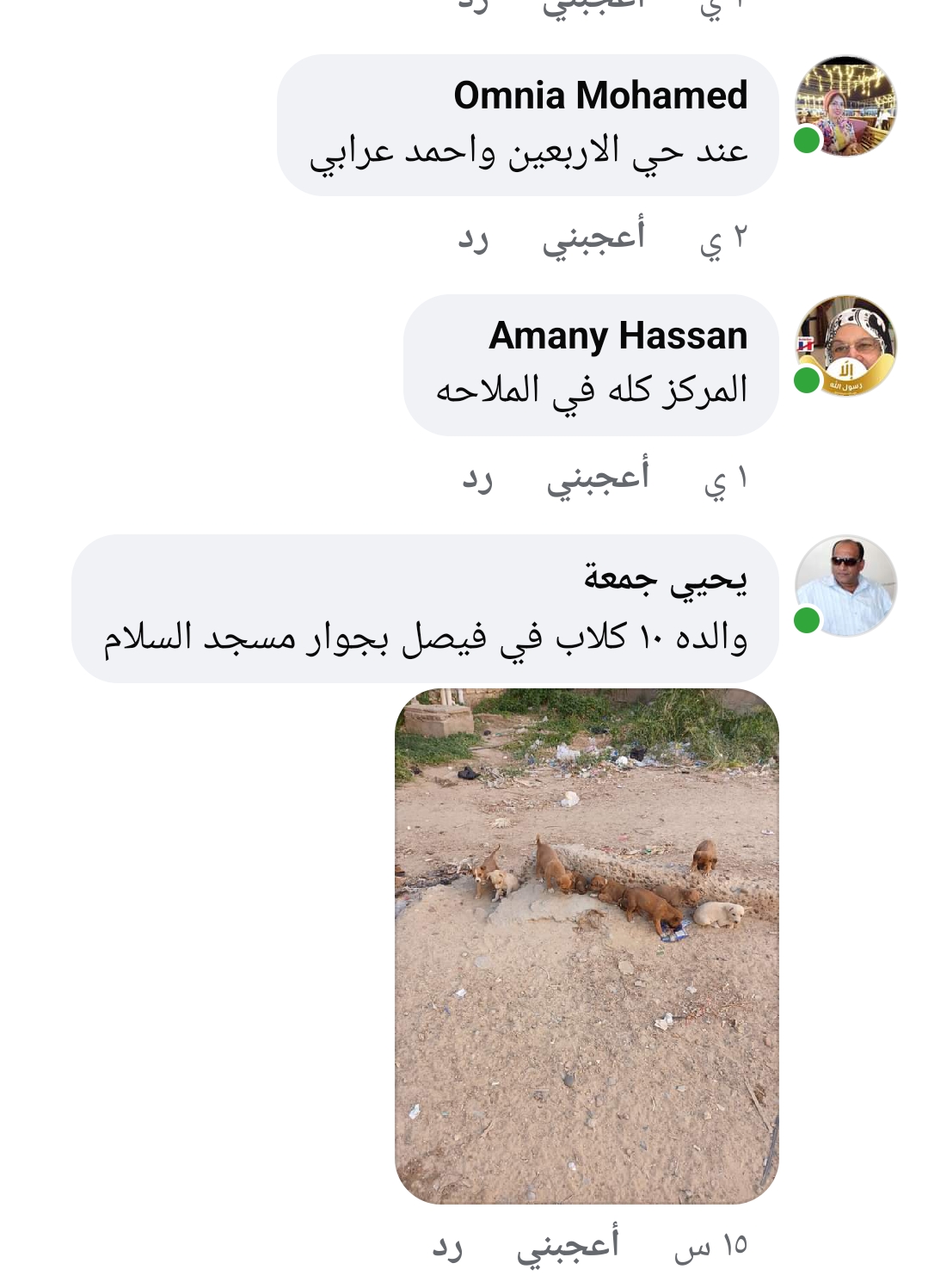This screenshot has height=1288, width=928.
Task: Like Omnia Mohamed's comment
Action: [593, 237]
